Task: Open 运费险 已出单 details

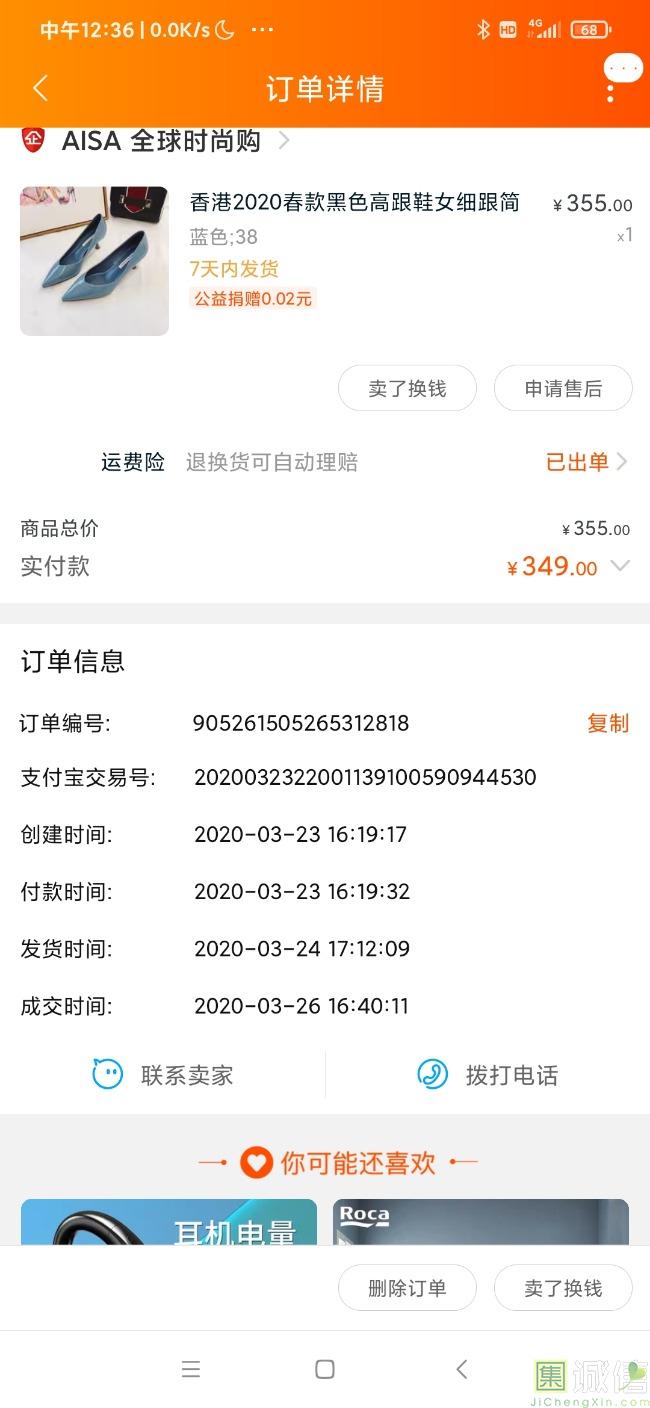Action: (x=586, y=462)
